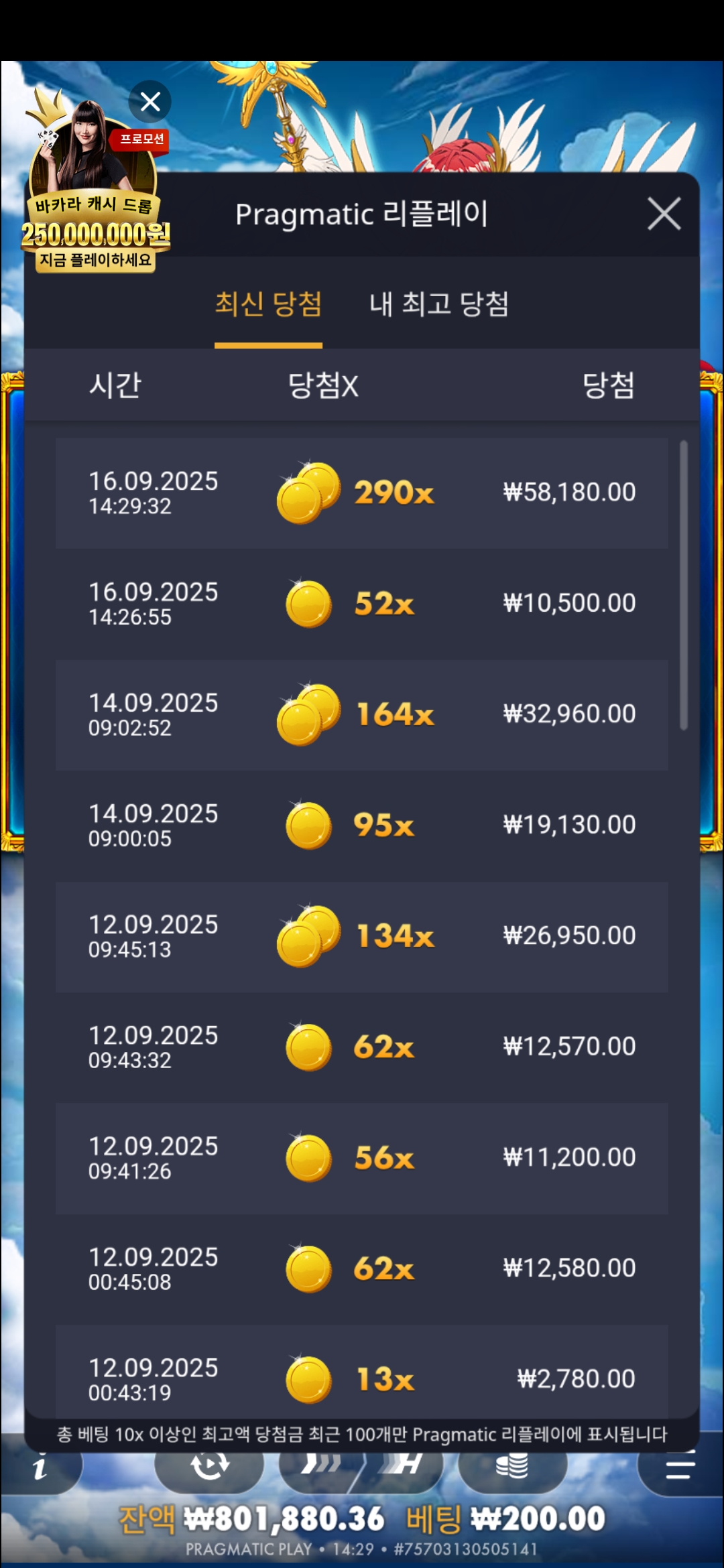
Task: Dismiss the 바카라 캐시 드롭 promotion banner
Action: 150,102
